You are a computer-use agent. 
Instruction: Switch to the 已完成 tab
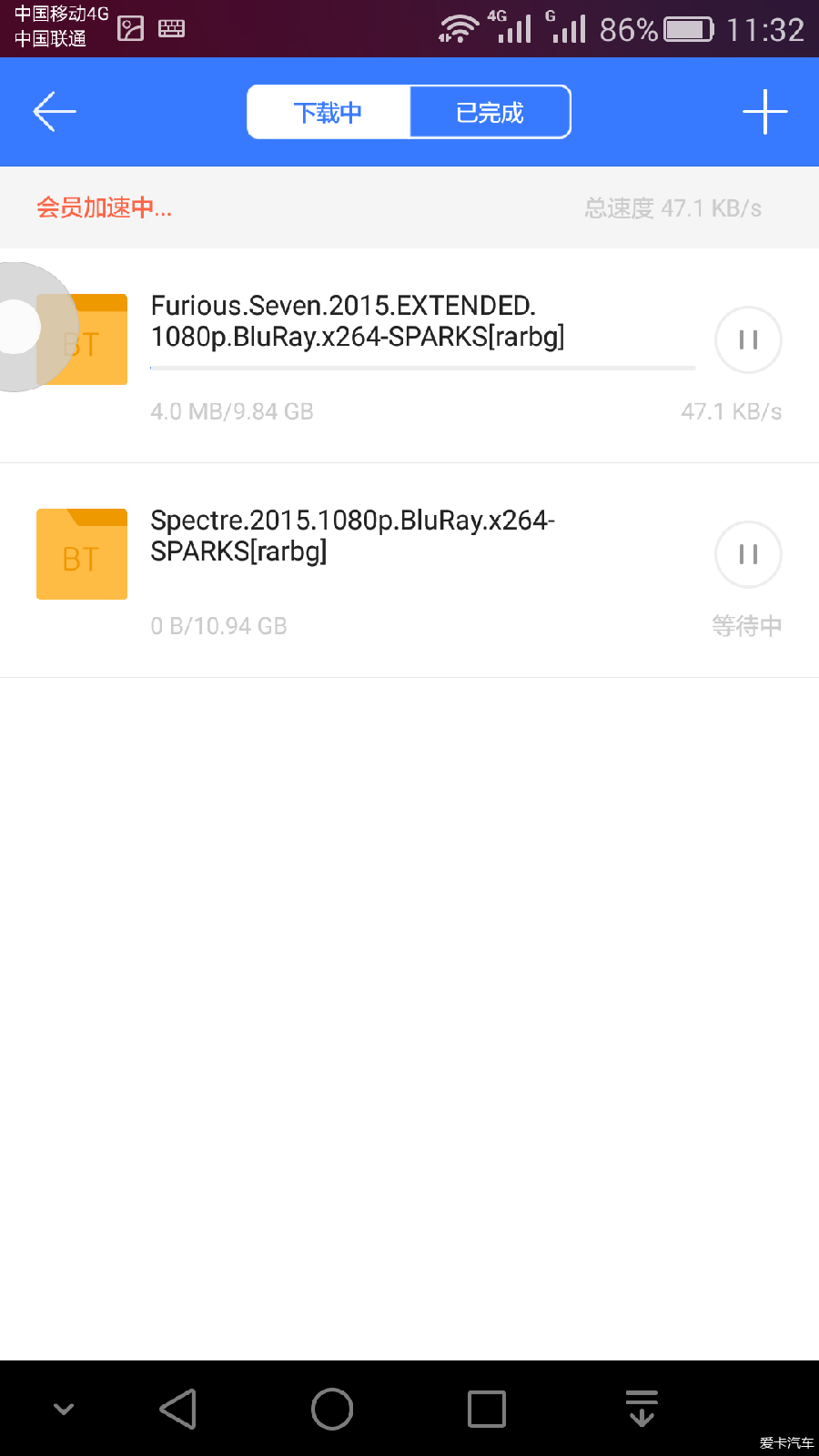[x=490, y=112]
